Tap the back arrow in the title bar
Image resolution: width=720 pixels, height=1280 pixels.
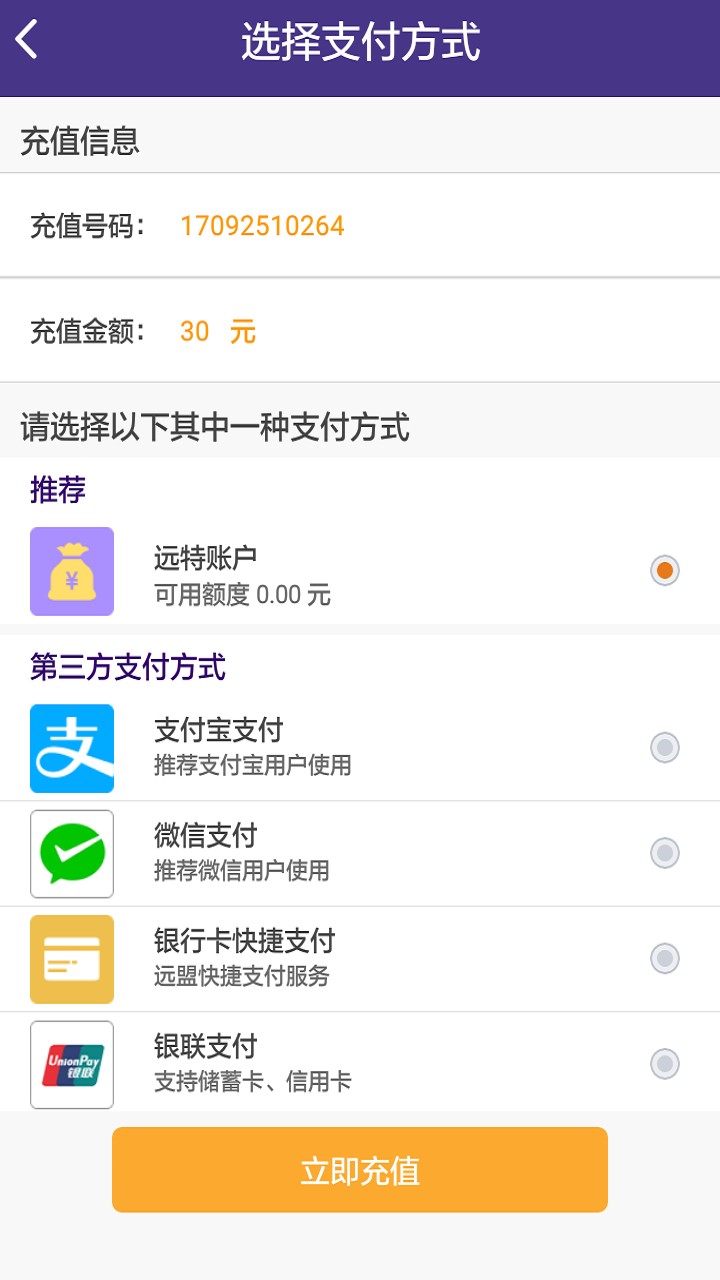point(26,40)
